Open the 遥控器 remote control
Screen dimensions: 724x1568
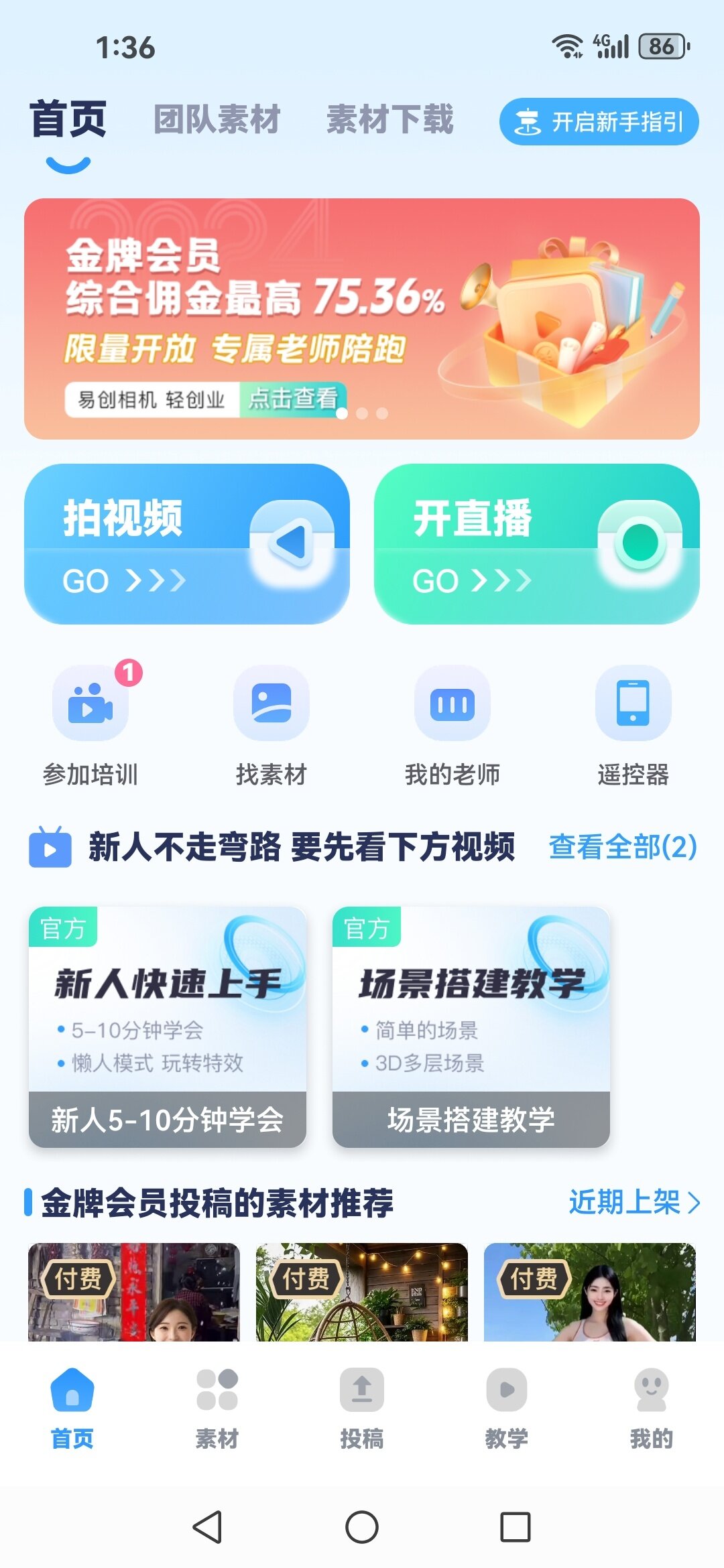(633, 725)
